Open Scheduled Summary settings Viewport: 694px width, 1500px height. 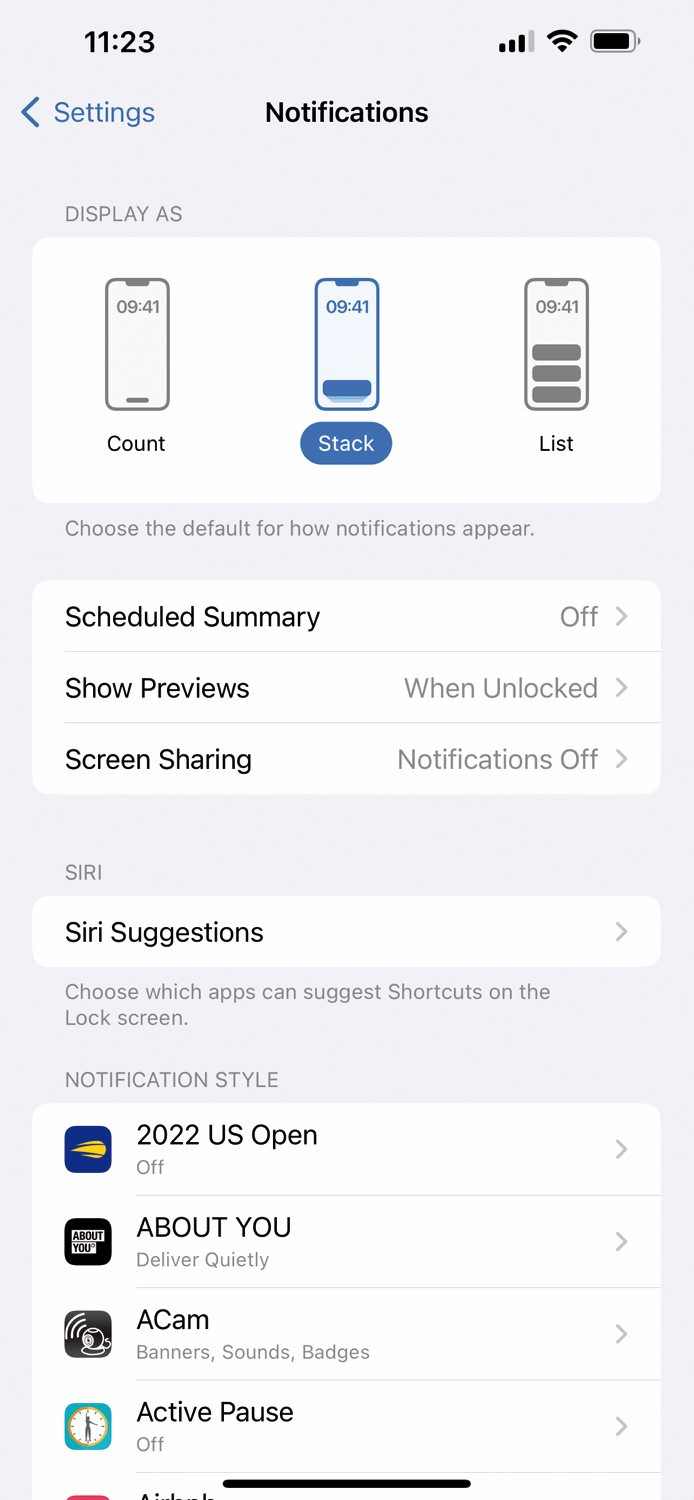(x=346, y=617)
